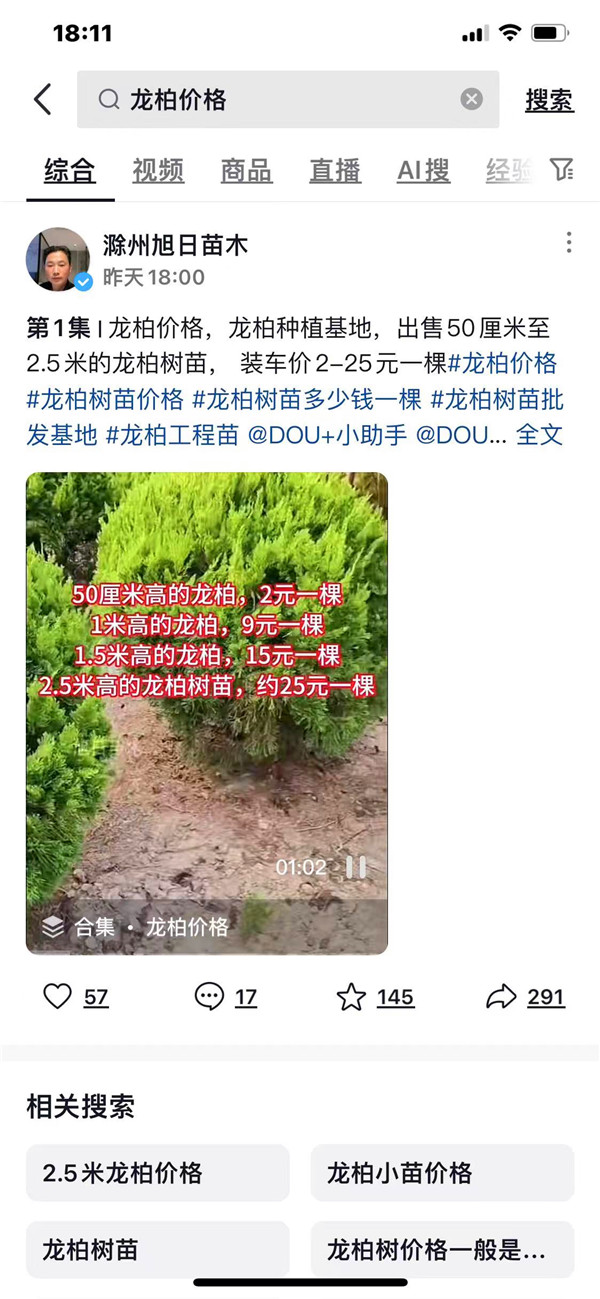Tap the 搜索 button
Viewport: 600px width, 1299px height.
pyautogui.click(x=549, y=99)
